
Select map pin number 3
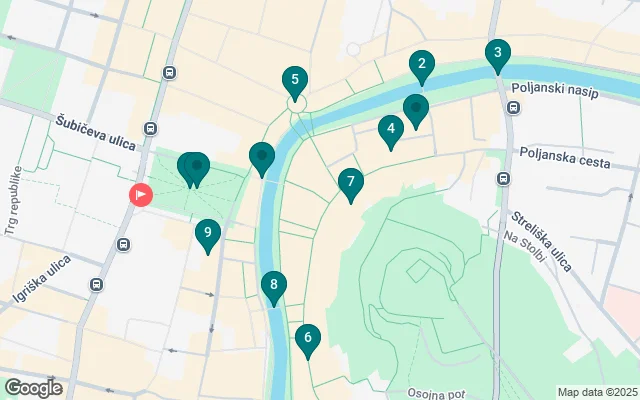(x=497, y=53)
